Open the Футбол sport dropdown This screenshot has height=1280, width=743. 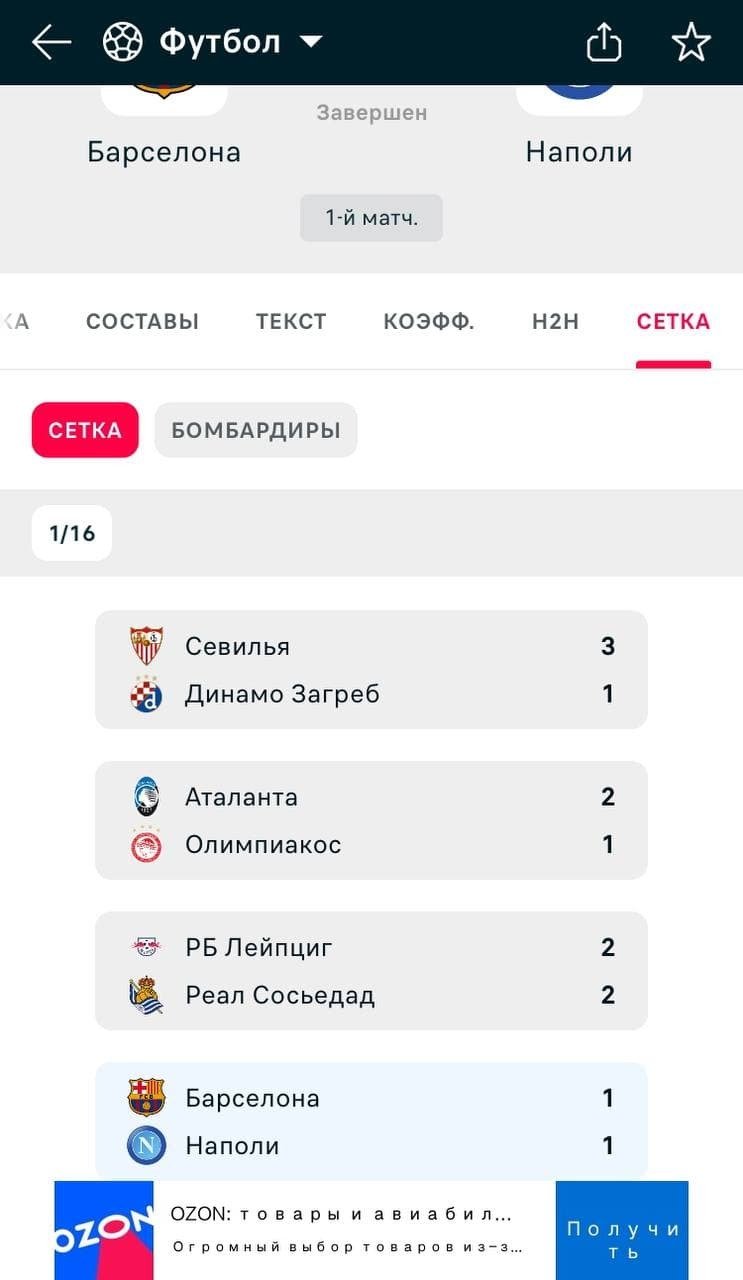[214, 42]
